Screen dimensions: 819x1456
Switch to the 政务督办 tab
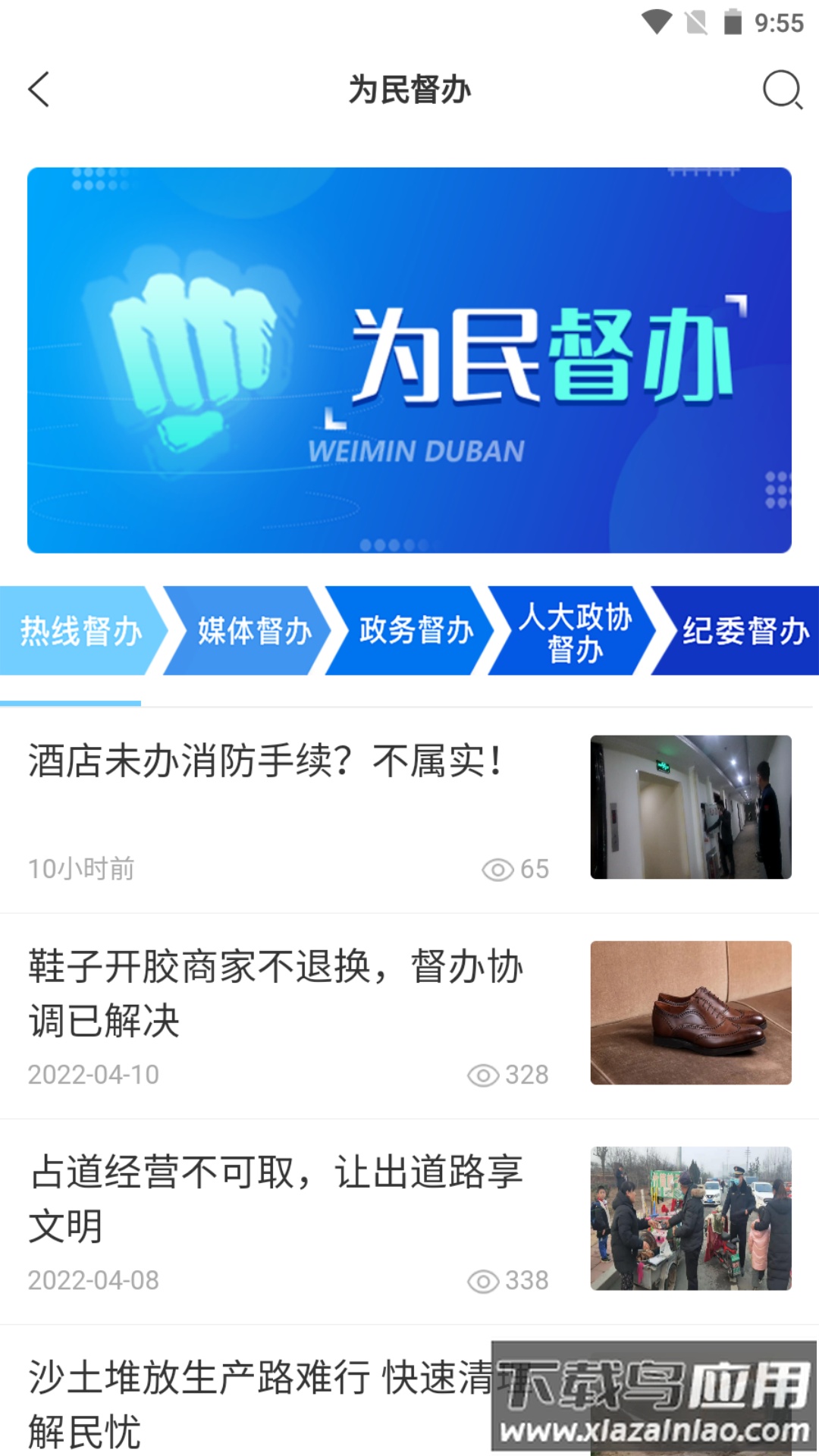[416, 631]
